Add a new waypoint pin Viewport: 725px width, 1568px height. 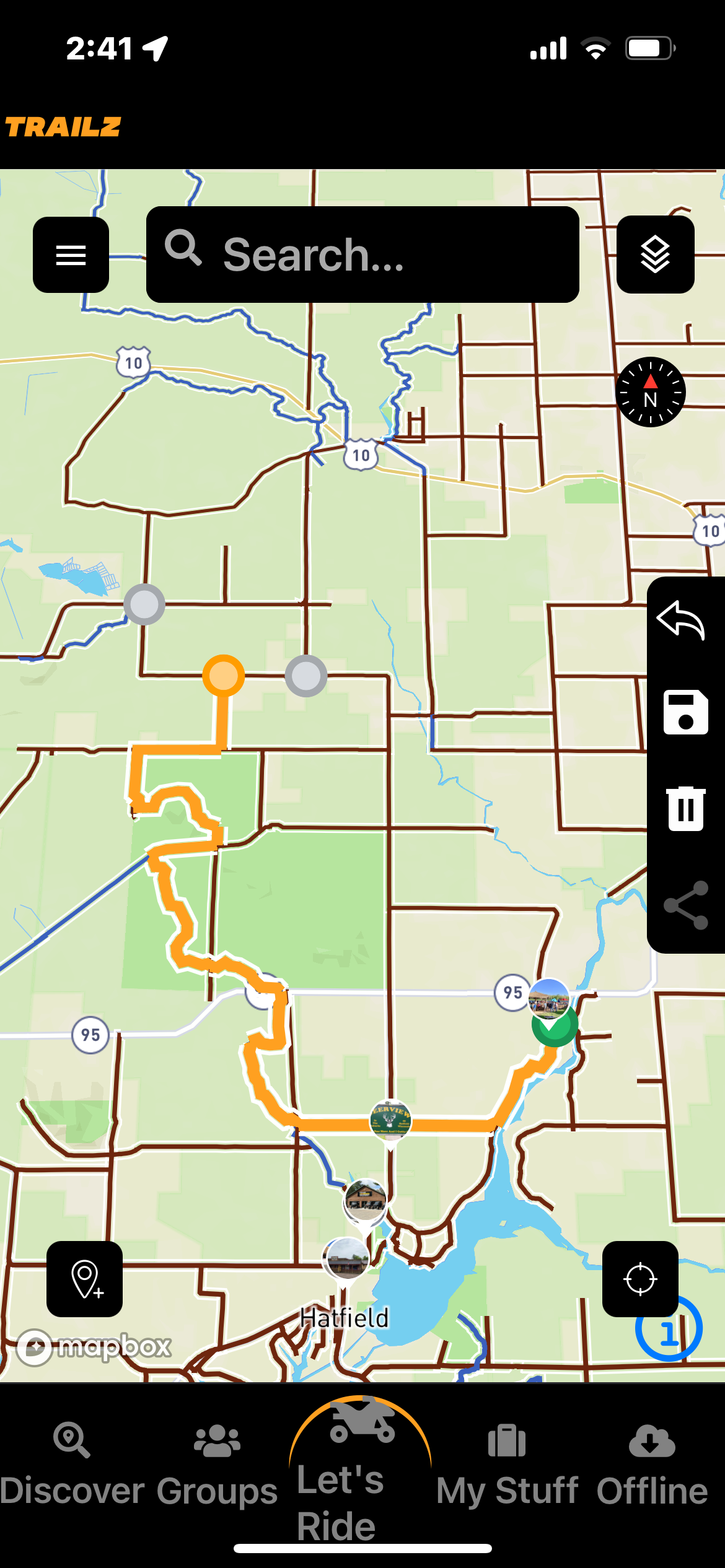(85, 1279)
